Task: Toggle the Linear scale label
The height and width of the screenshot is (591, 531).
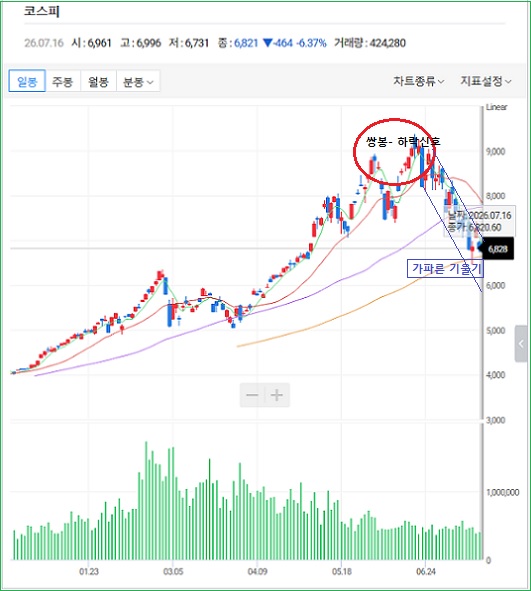Action: (x=496, y=107)
